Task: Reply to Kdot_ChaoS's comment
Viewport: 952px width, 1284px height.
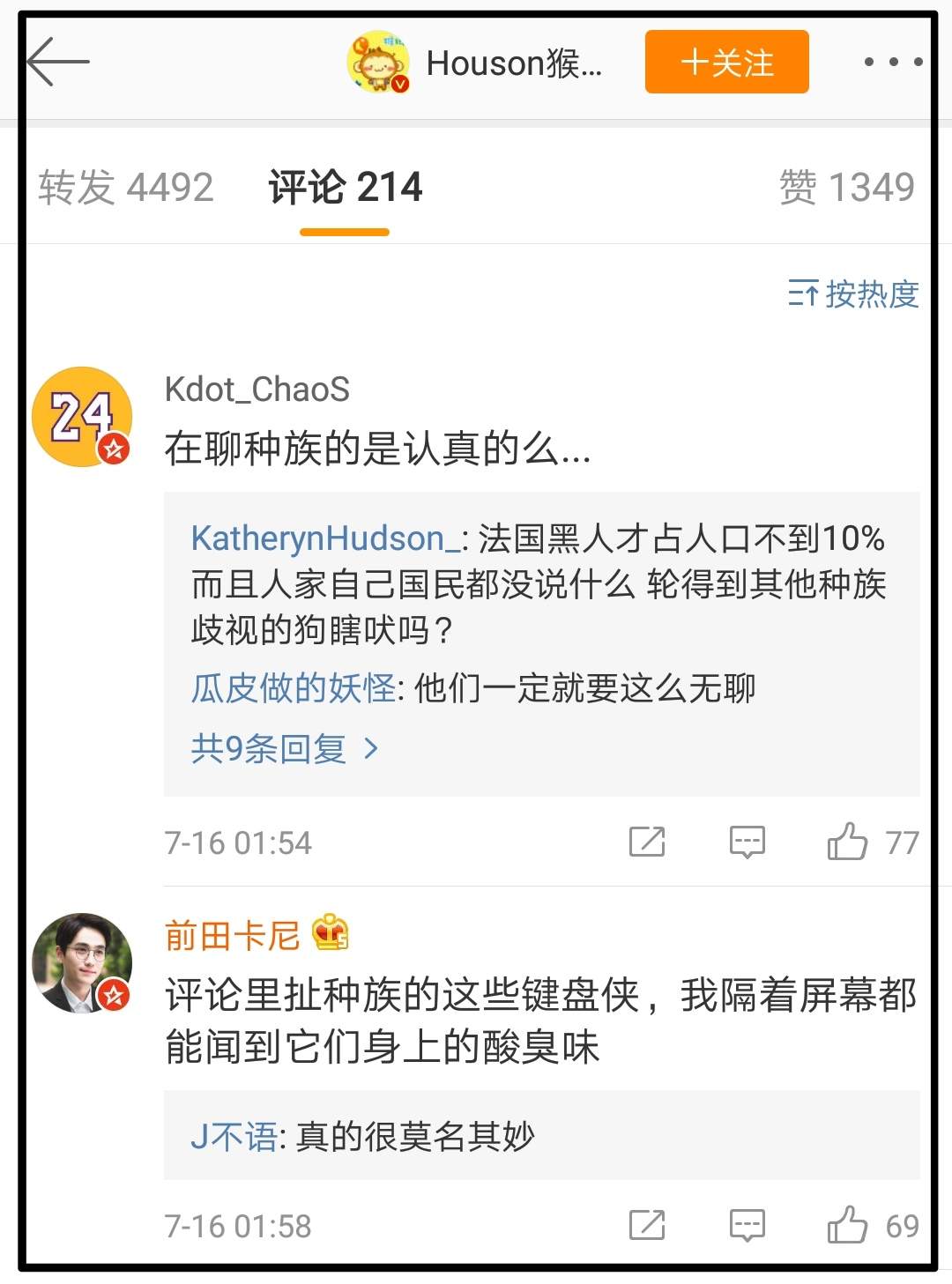Action: pos(747,842)
